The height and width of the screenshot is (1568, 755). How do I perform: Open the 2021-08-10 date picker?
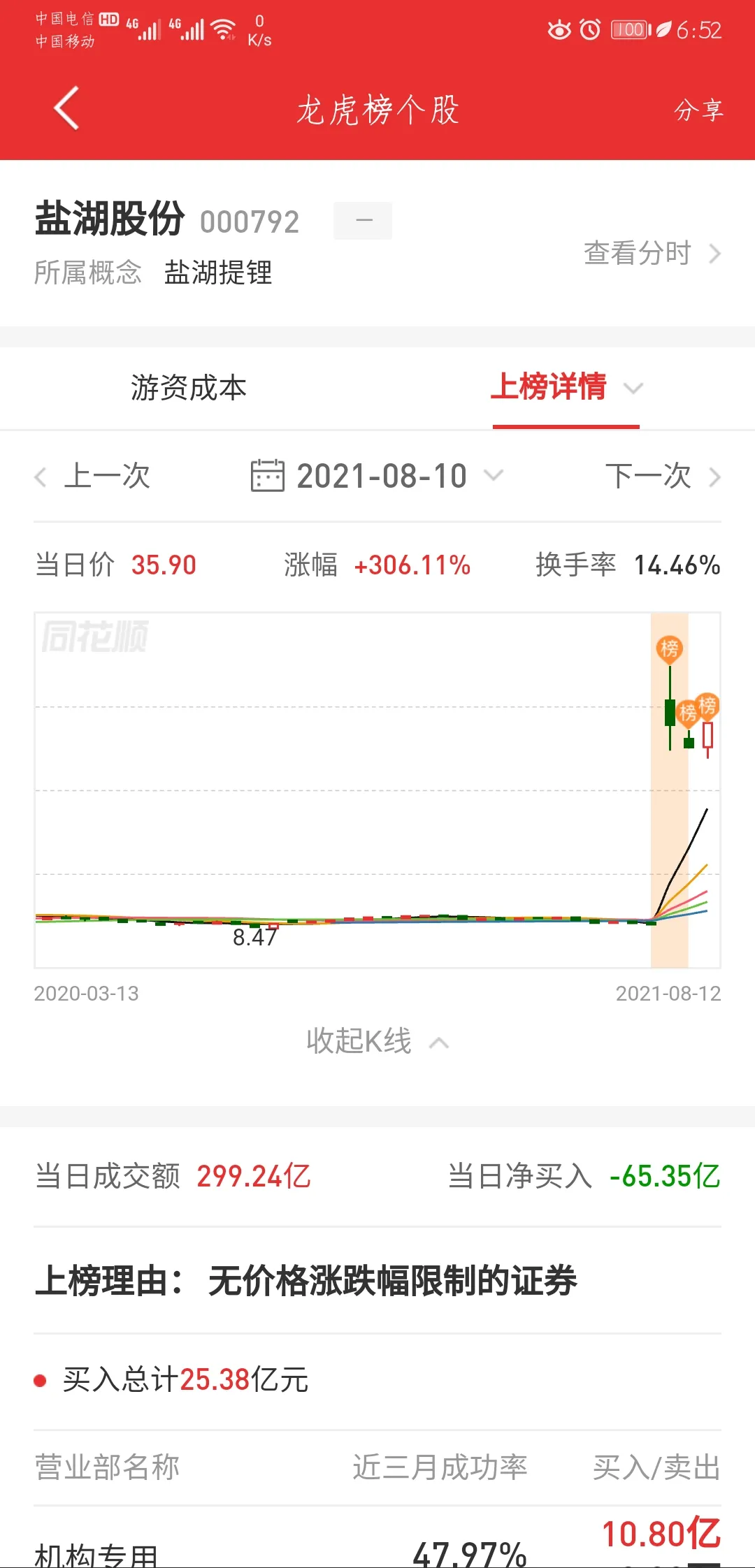[x=377, y=477]
